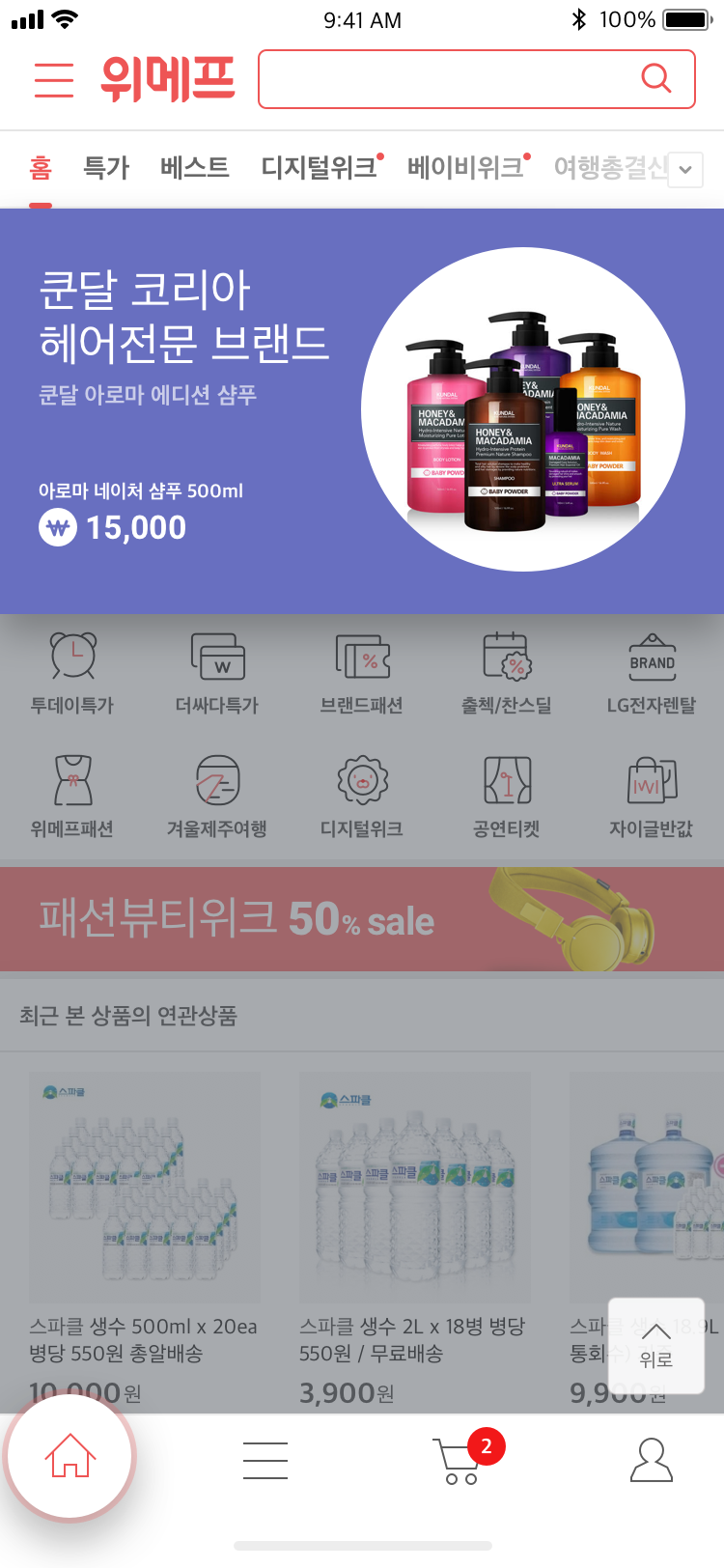
Task: Open the 디지털위크 tab
Action: (x=319, y=168)
